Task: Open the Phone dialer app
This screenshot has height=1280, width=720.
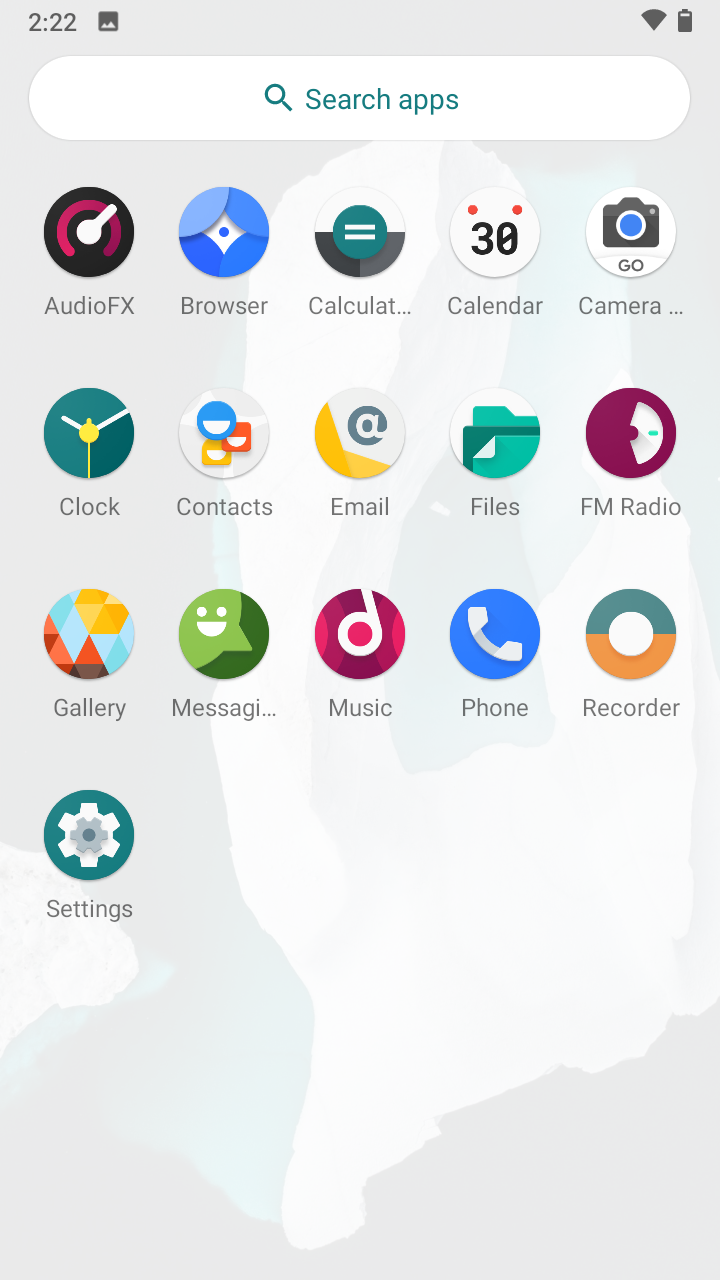Action: coord(495,635)
